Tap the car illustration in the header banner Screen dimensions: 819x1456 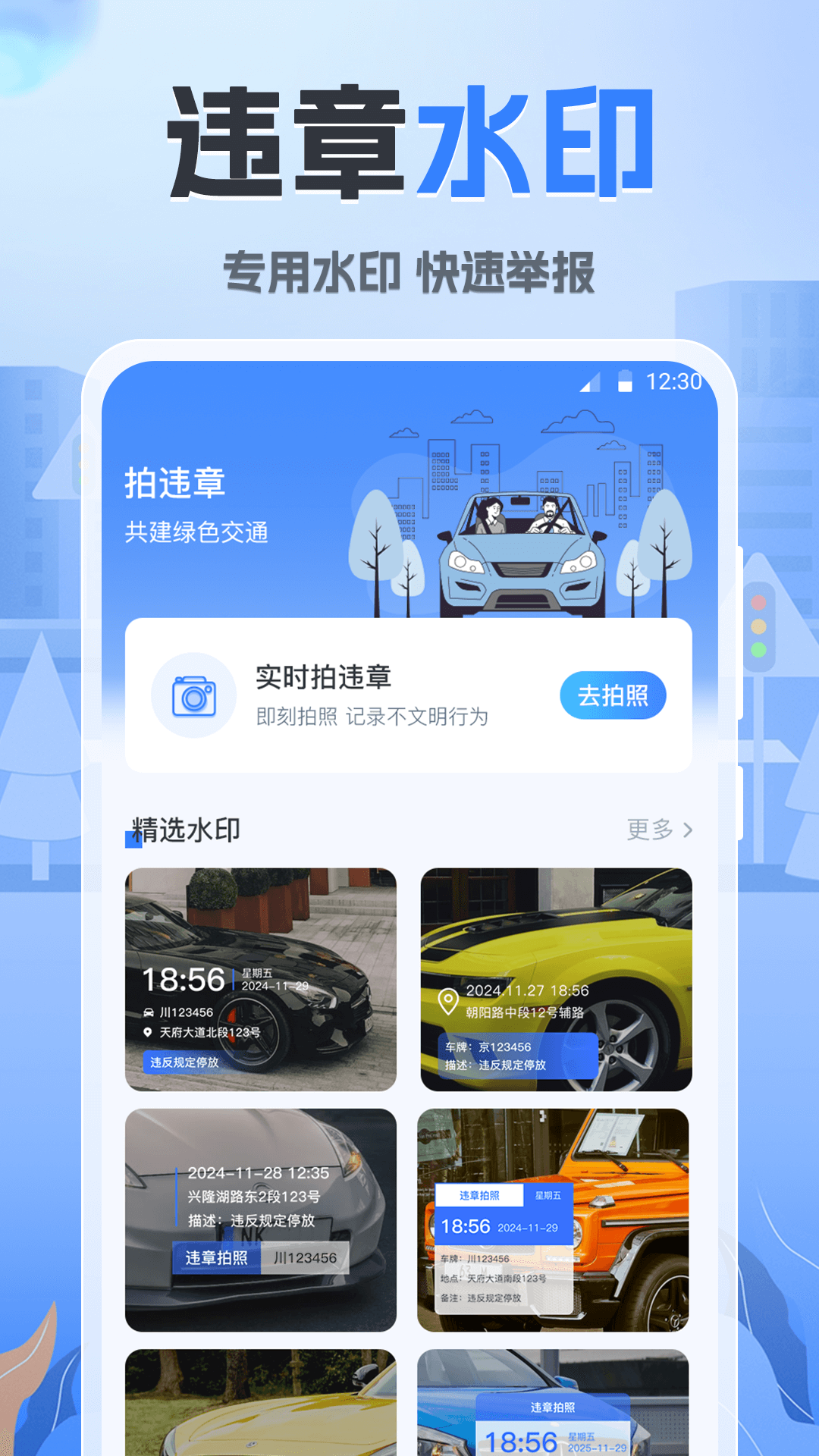pos(523,554)
